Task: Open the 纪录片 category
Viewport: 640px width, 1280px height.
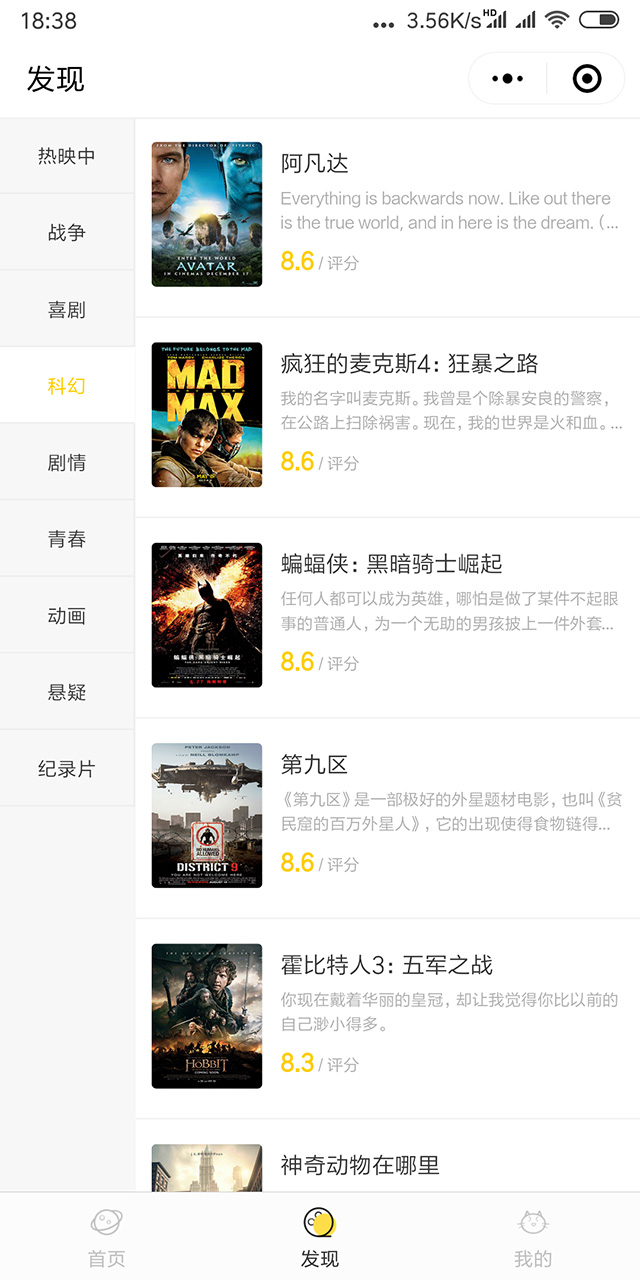Action: pyautogui.click(x=67, y=770)
